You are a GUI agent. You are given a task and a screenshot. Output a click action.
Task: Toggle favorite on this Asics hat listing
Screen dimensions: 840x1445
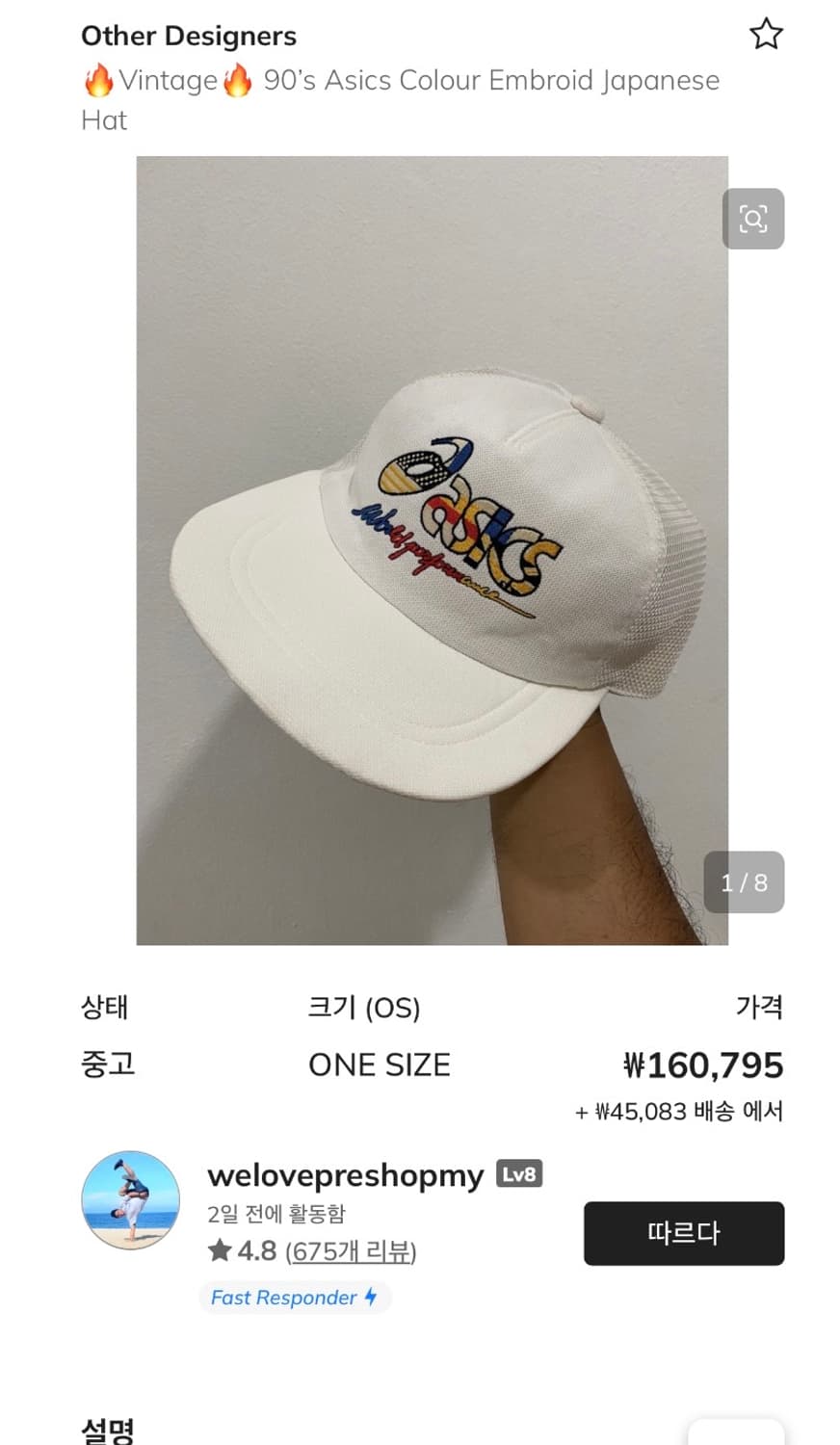tap(766, 34)
